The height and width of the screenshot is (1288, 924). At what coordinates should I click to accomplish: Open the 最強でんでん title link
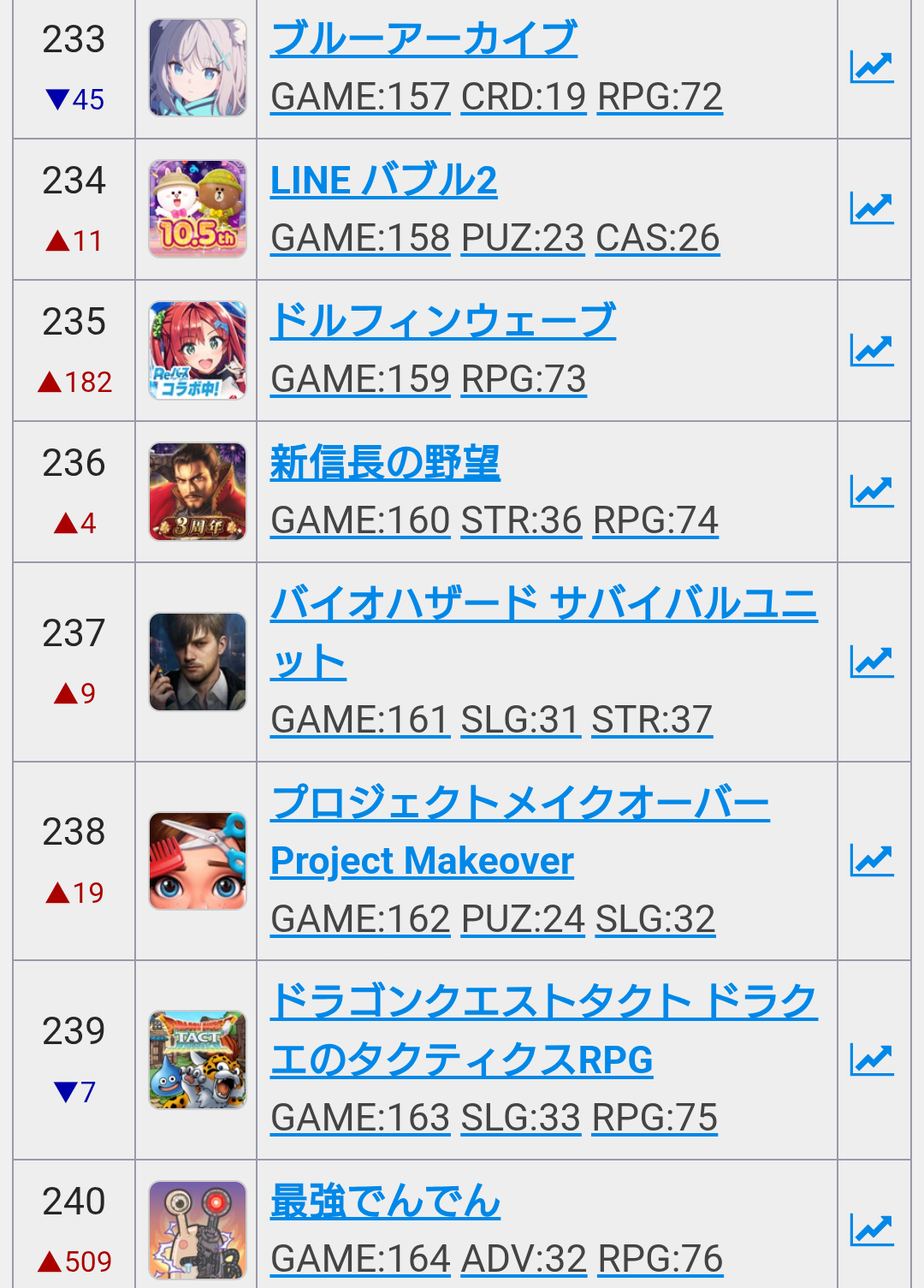click(x=385, y=1202)
